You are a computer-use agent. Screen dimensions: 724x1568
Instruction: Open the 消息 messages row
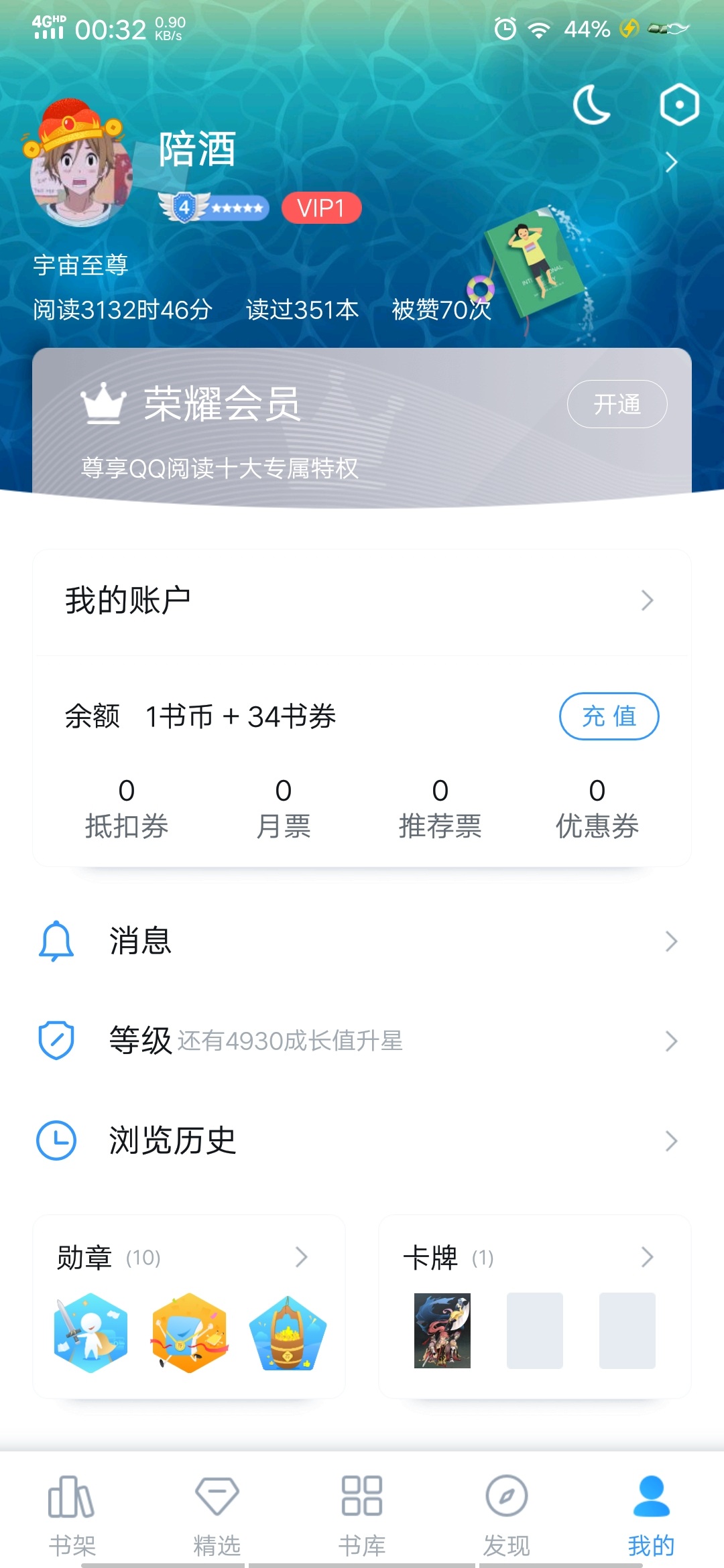(x=362, y=941)
